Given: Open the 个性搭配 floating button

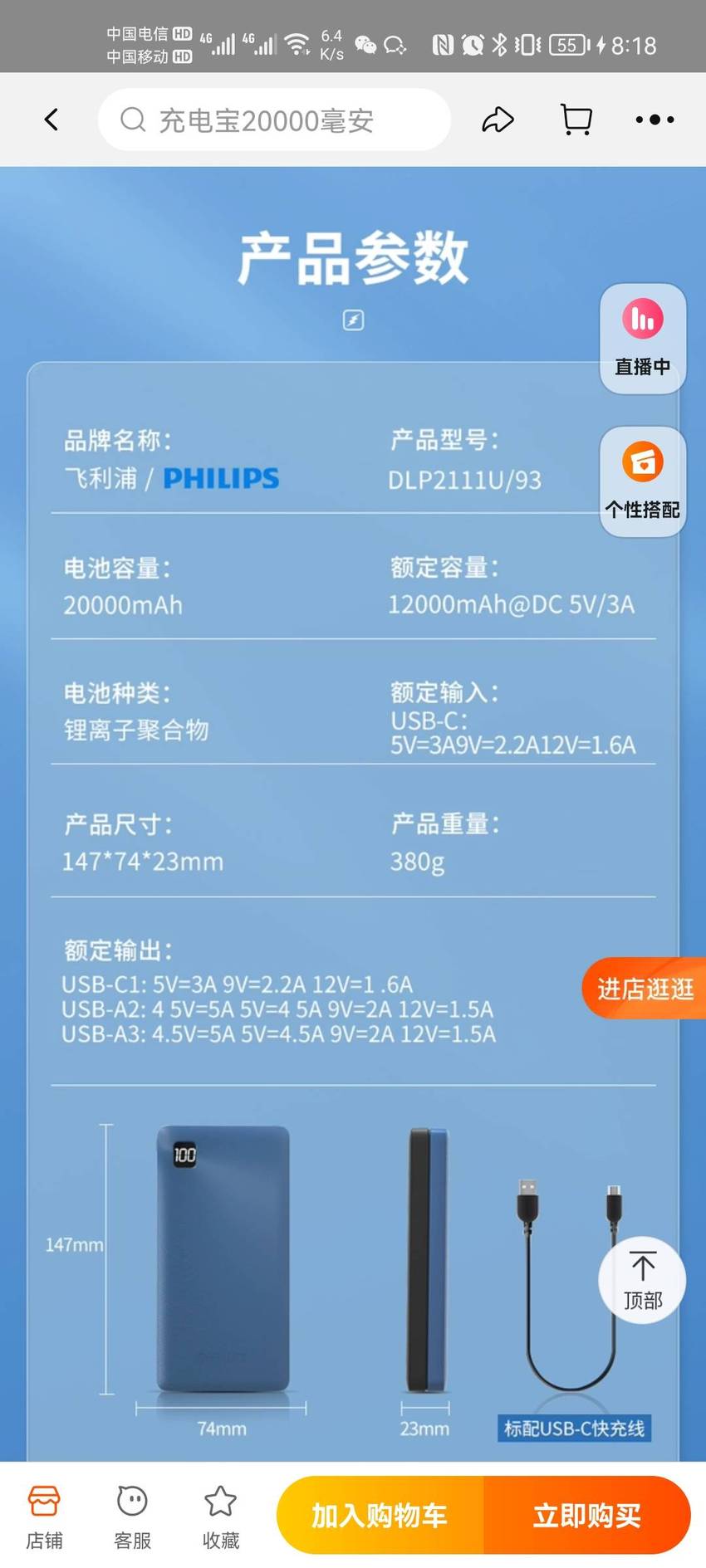Looking at the screenshot, I should click(x=643, y=481).
